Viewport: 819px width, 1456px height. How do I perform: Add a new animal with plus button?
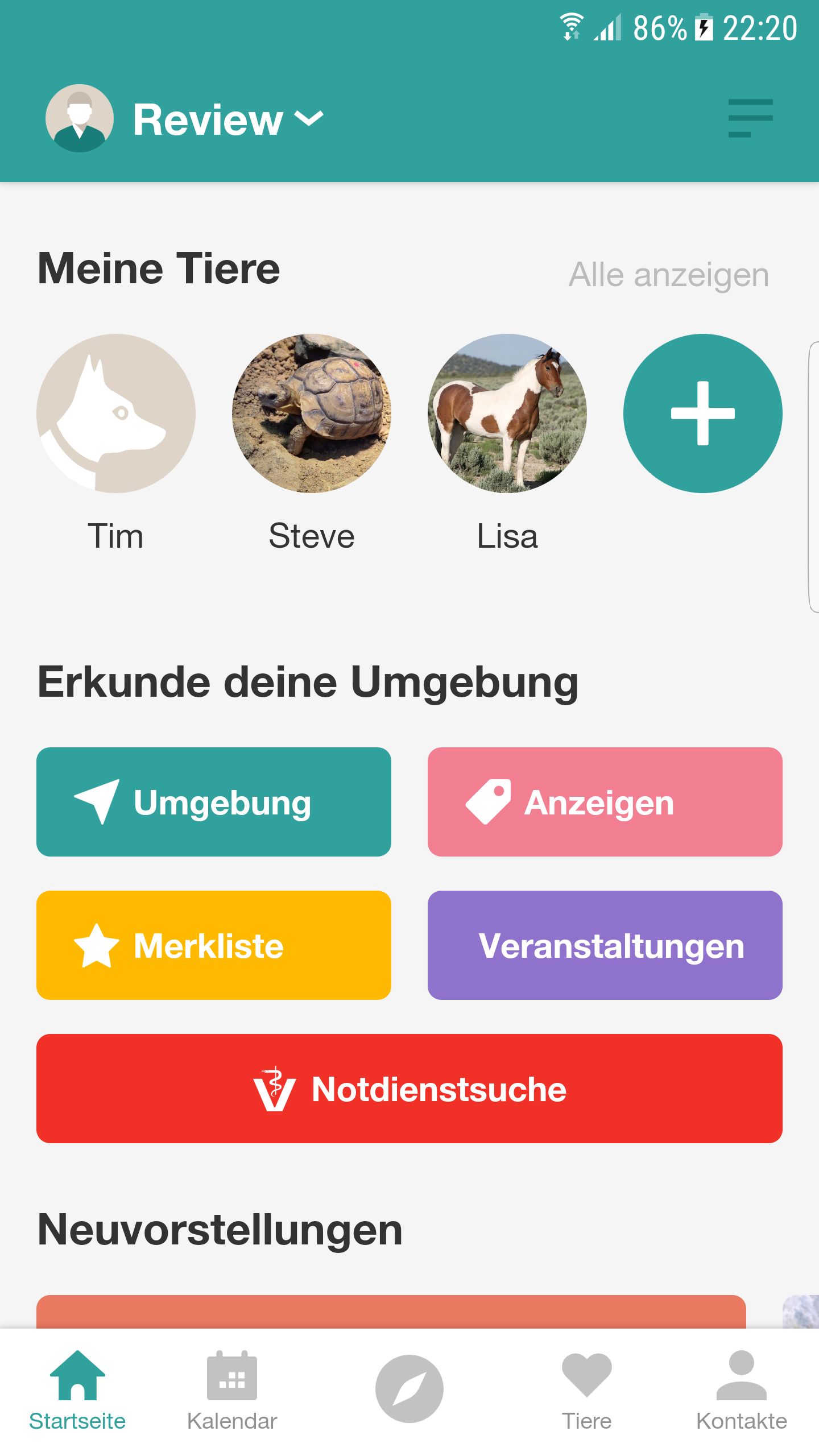(703, 413)
